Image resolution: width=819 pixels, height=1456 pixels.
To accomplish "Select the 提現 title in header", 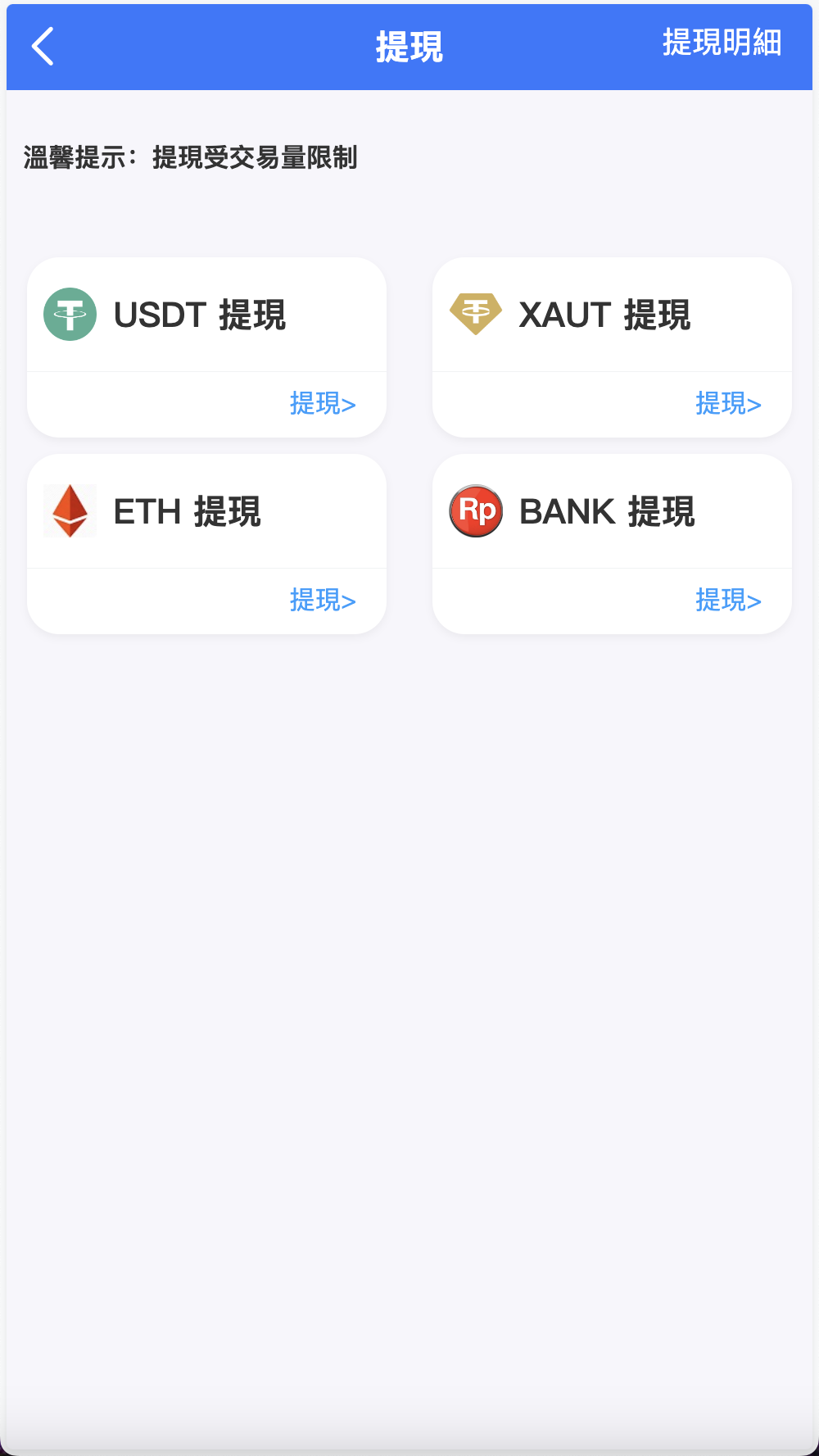I will pyautogui.click(x=409, y=47).
